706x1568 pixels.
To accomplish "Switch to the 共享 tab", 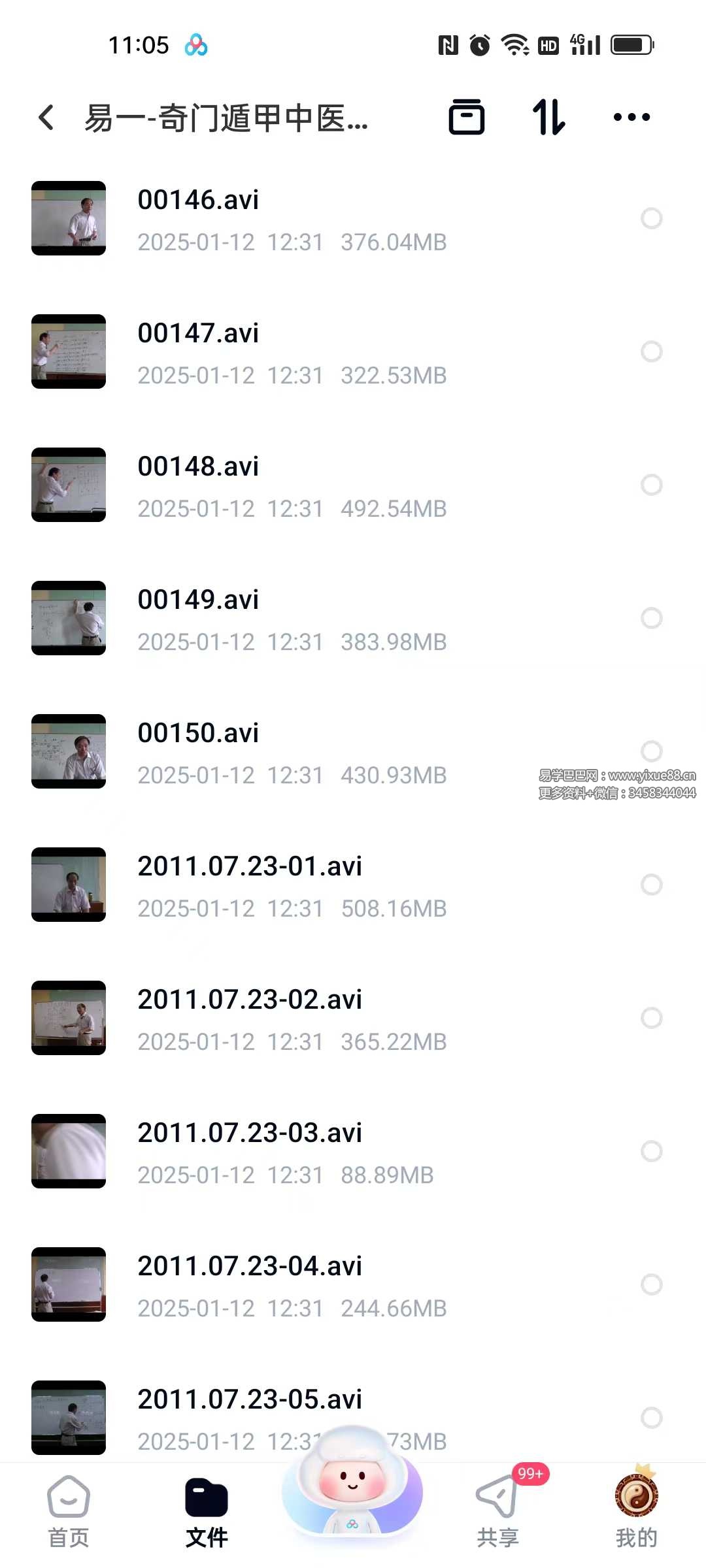I will click(497, 1512).
